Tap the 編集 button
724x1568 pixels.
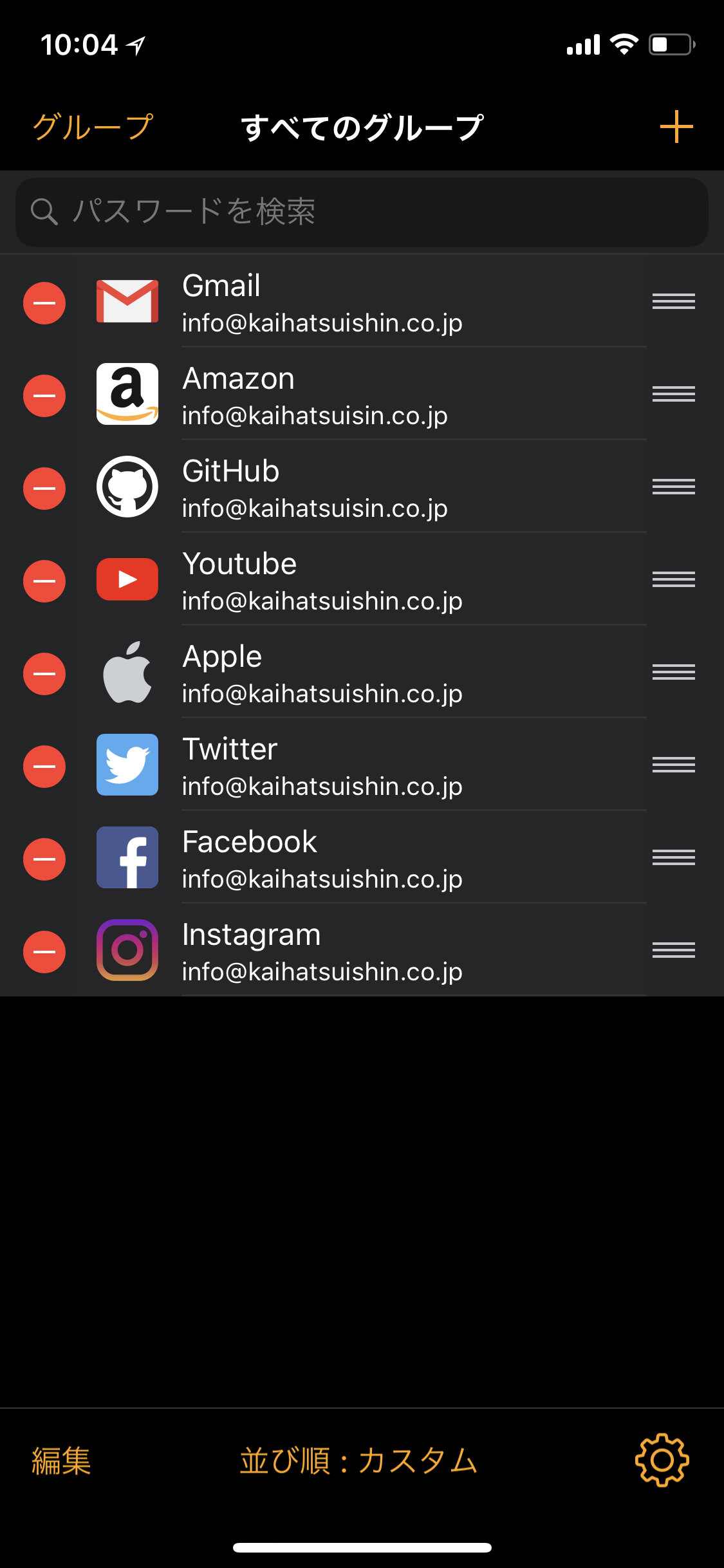coord(61,1461)
